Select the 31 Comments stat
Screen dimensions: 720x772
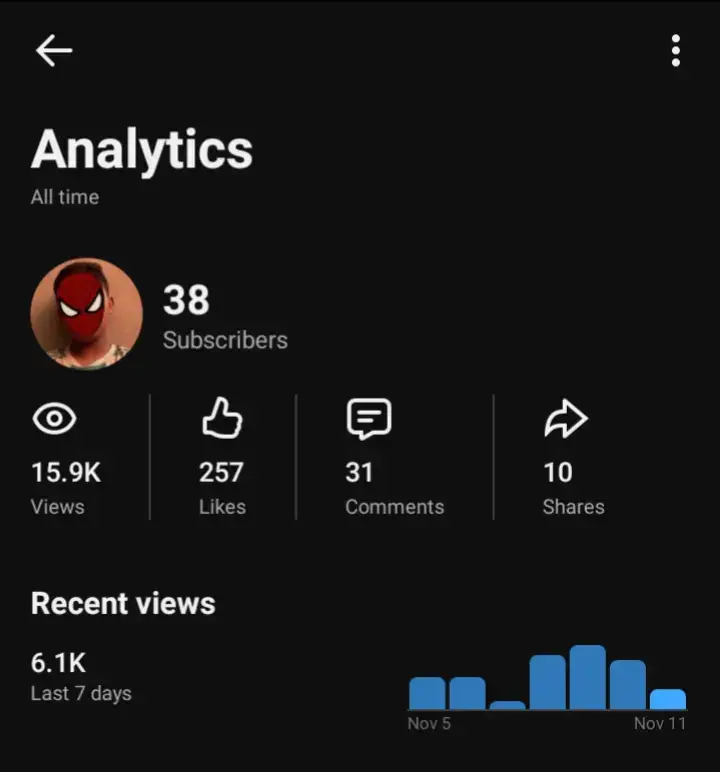tap(361, 472)
